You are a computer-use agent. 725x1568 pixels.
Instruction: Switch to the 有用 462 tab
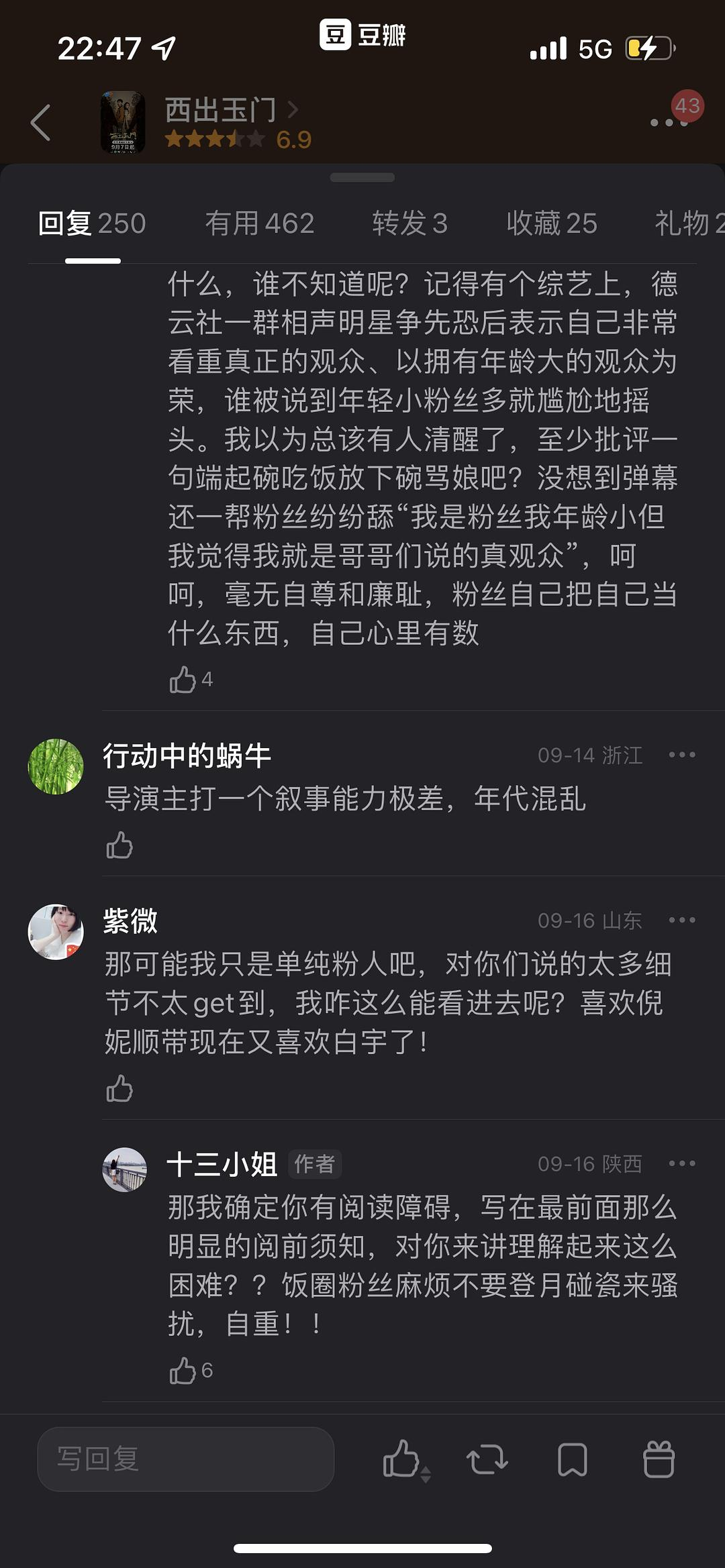259,223
